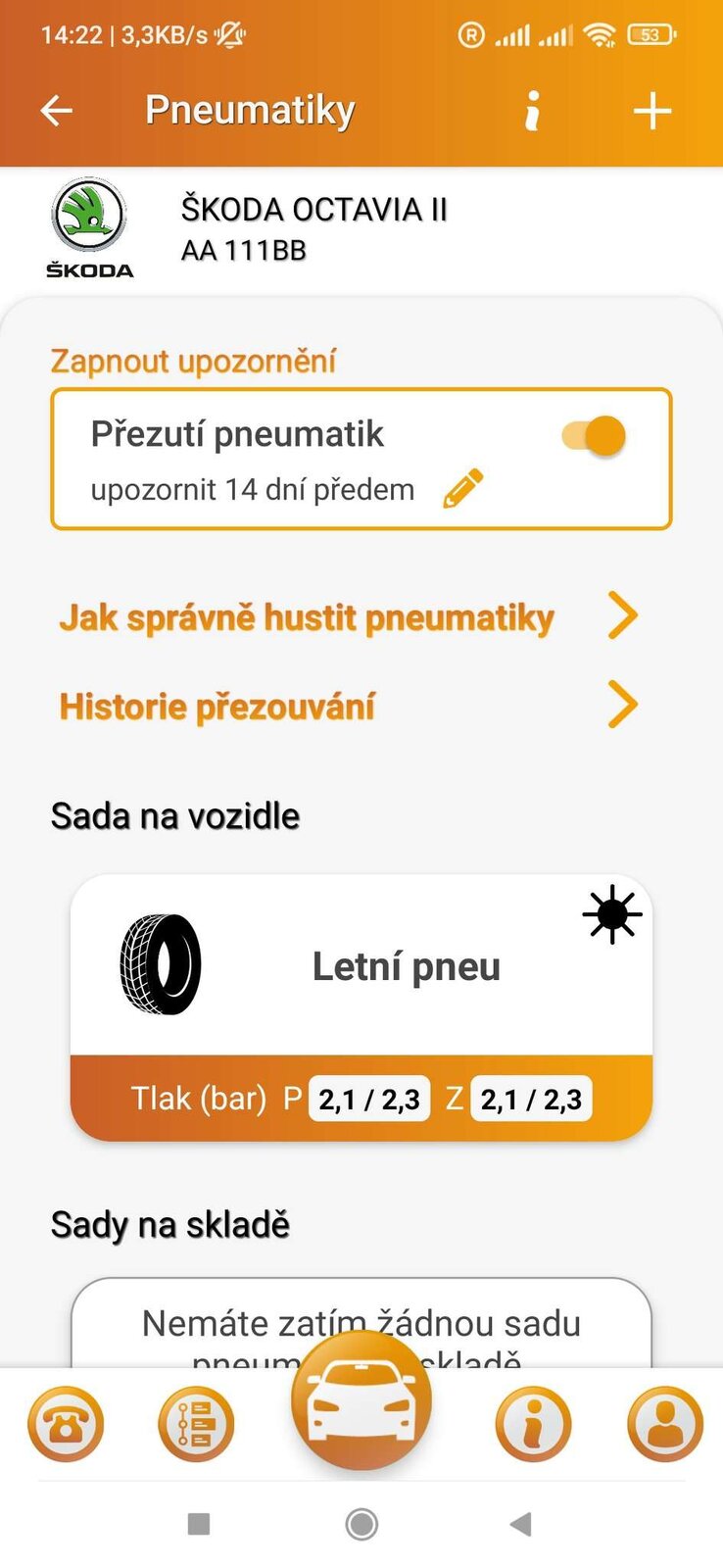Open the info tab in bottom bar
Viewport: 723px width, 1568px height.
coord(533,1424)
